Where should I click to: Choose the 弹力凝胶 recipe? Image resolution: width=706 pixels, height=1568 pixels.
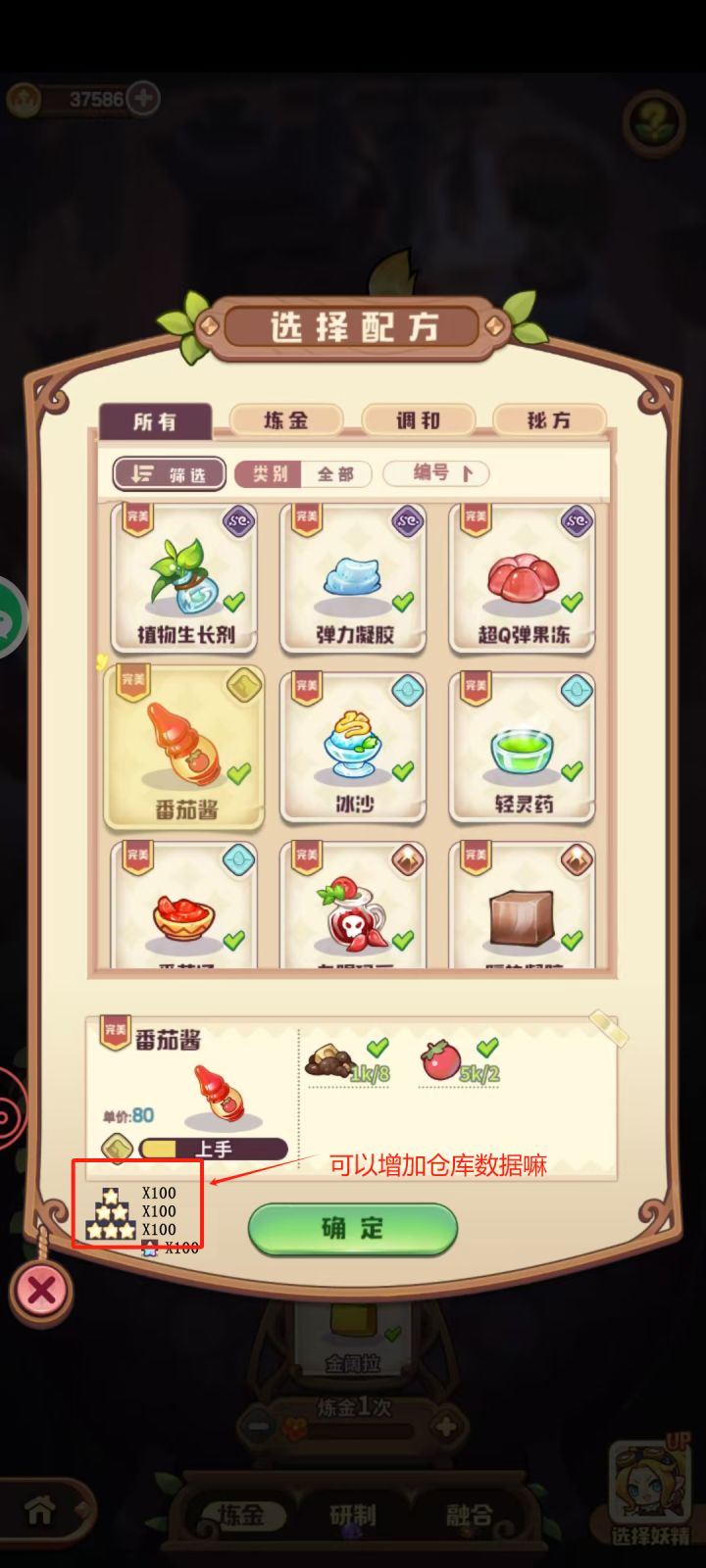point(352,578)
